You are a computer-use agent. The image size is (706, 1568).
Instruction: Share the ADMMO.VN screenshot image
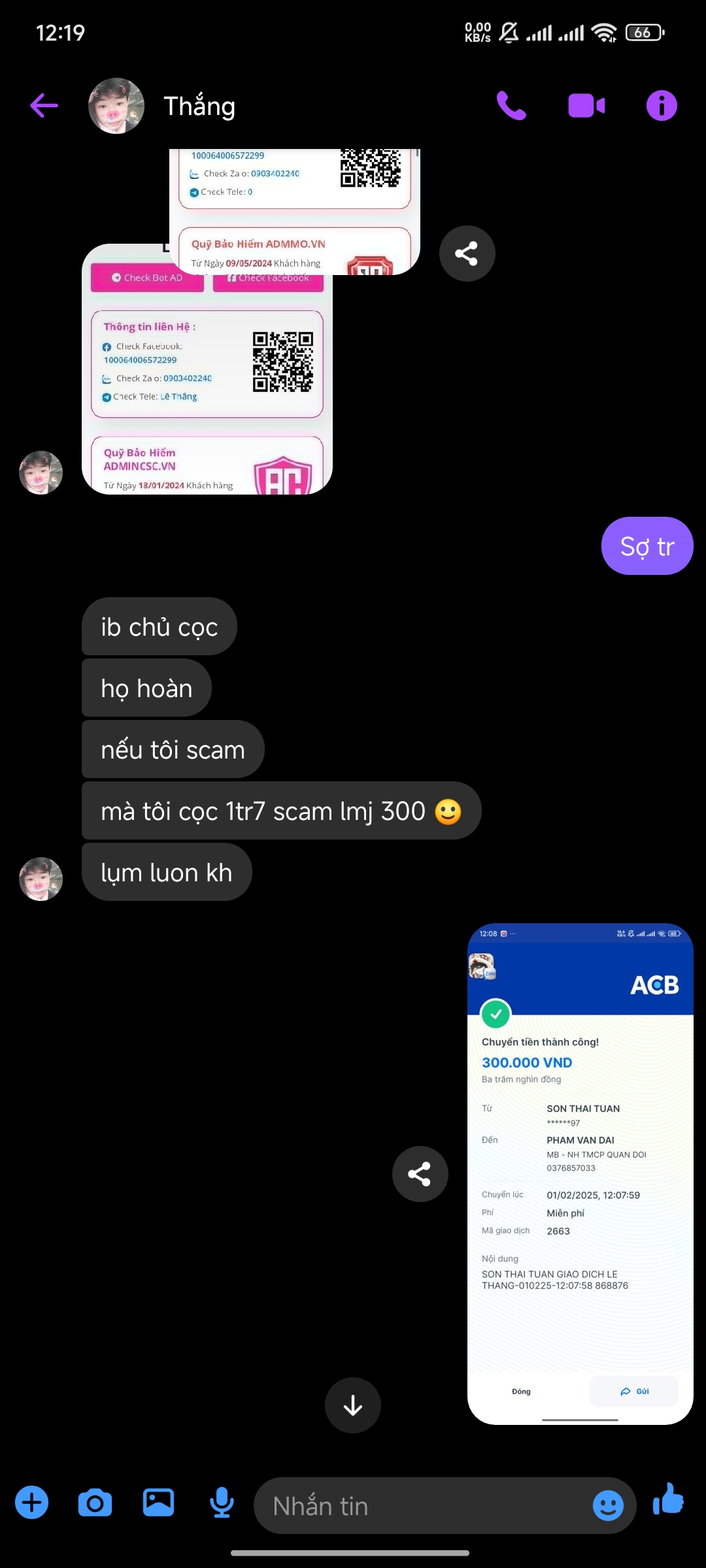467,253
